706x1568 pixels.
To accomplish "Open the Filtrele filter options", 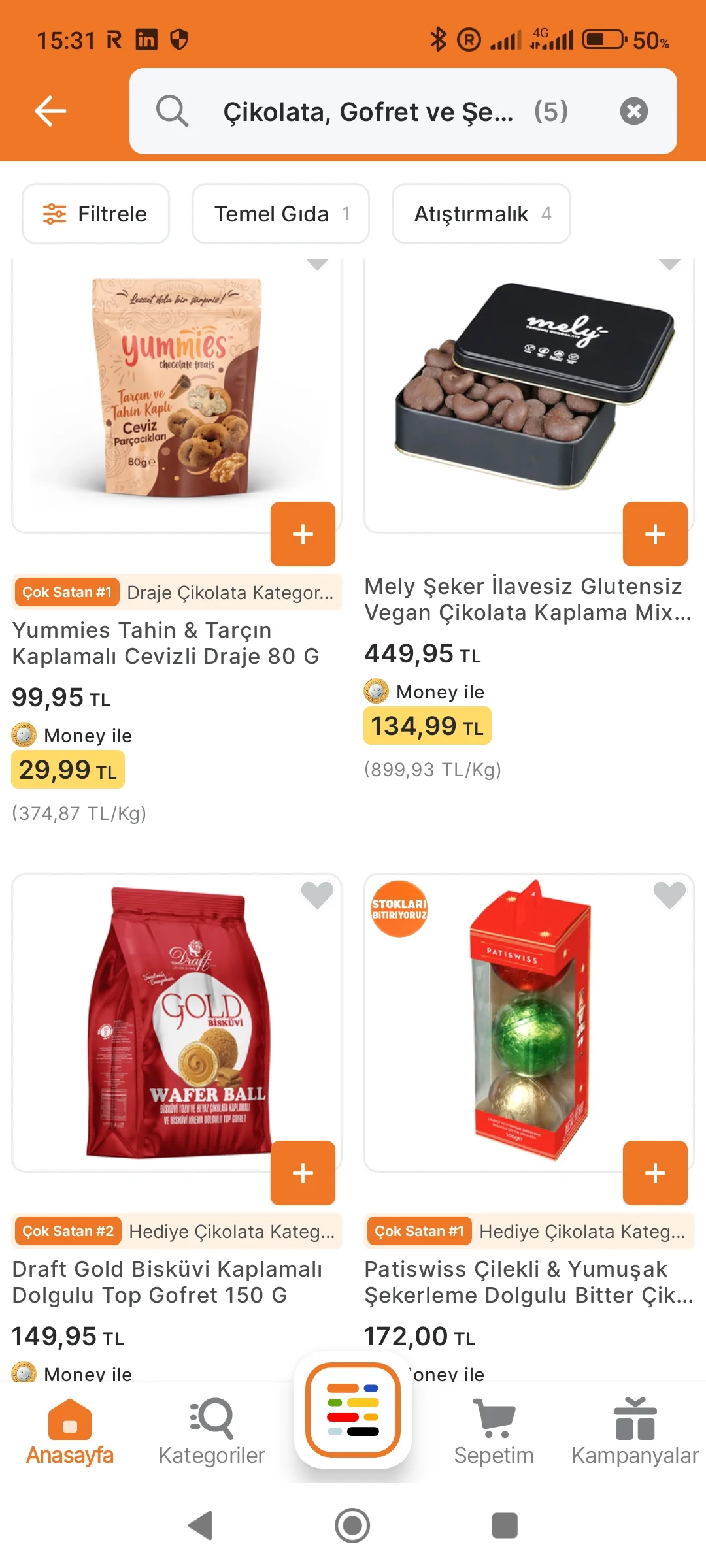I will click(x=95, y=214).
